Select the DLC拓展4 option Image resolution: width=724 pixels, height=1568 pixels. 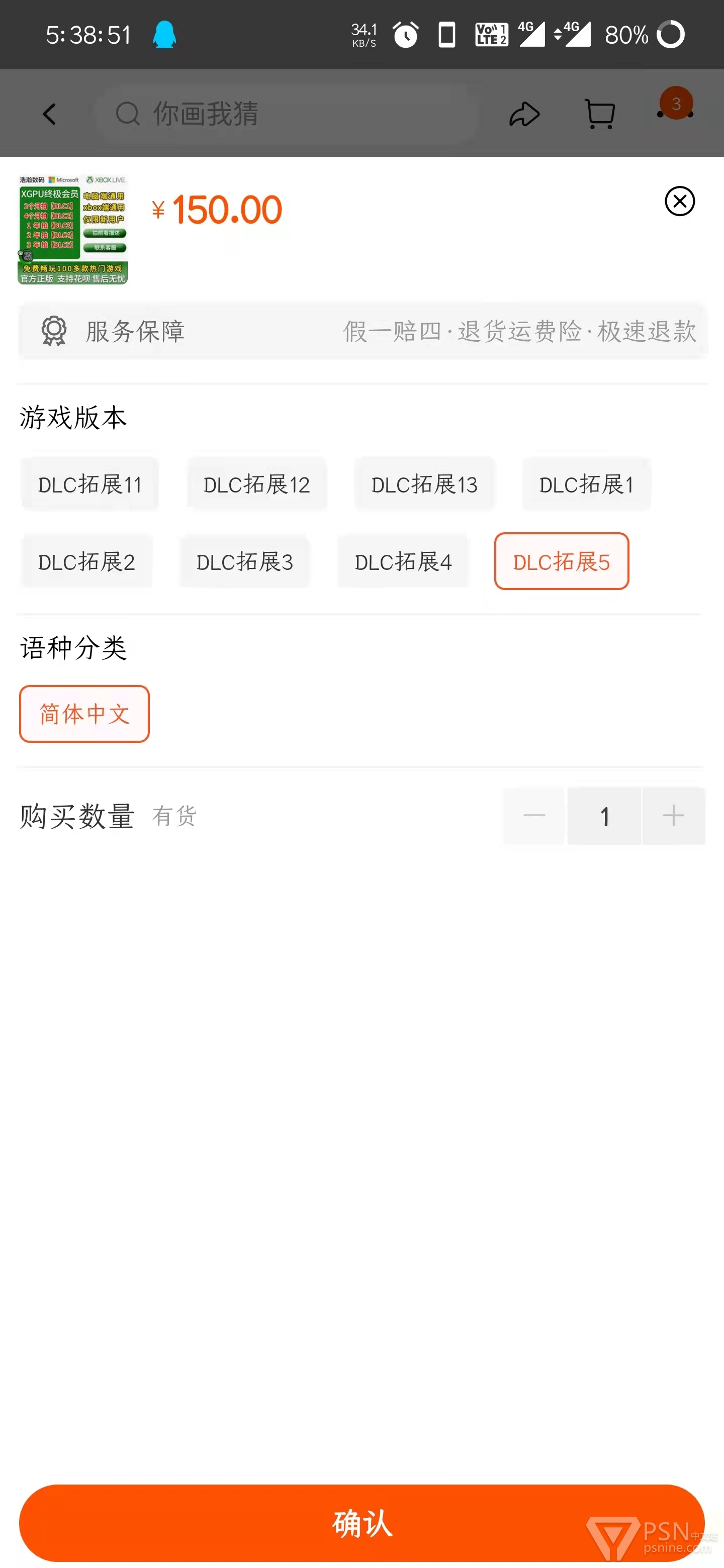(403, 561)
